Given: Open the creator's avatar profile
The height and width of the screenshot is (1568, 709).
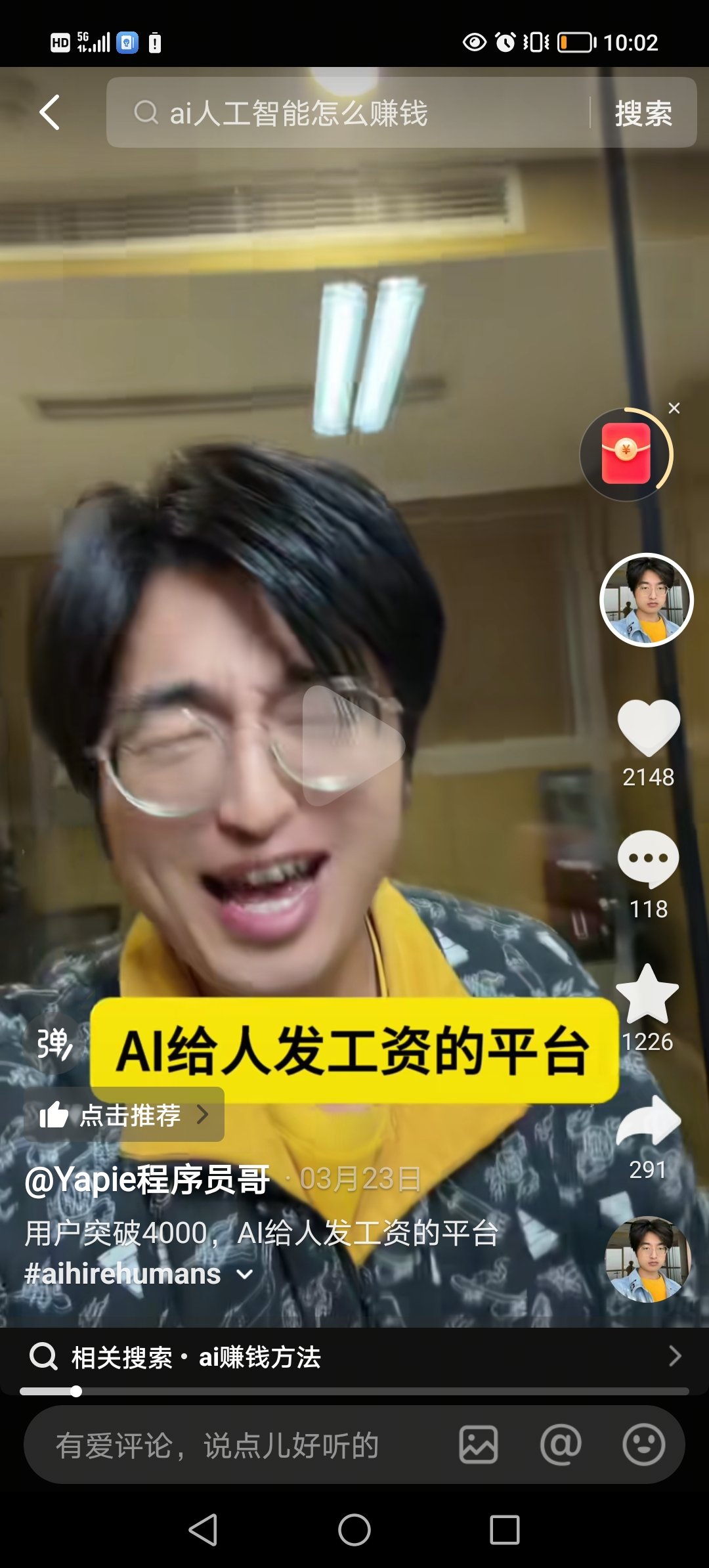Looking at the screenshot, I should tap(647, 599).
